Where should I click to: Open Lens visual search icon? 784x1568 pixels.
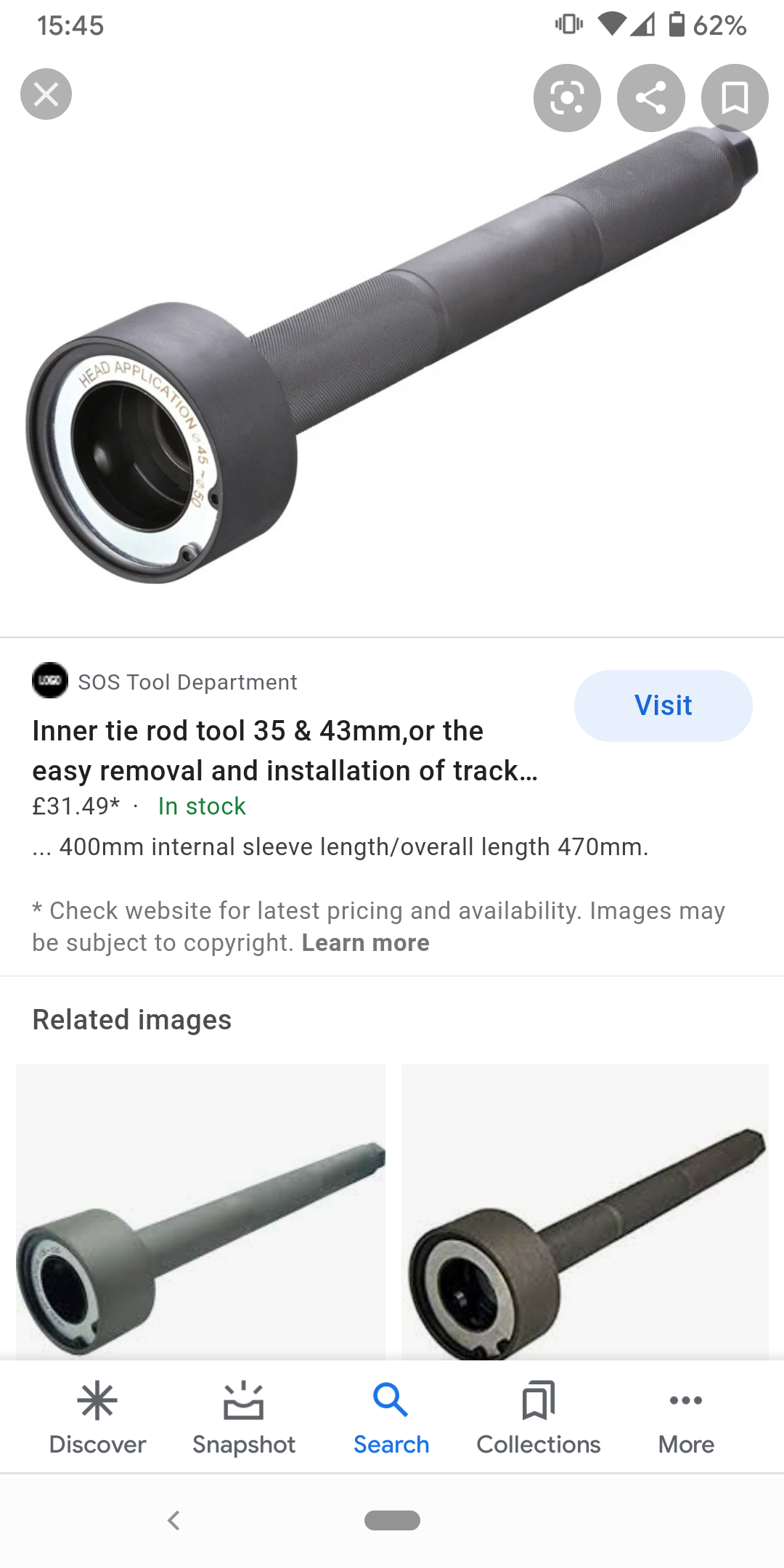567,98
